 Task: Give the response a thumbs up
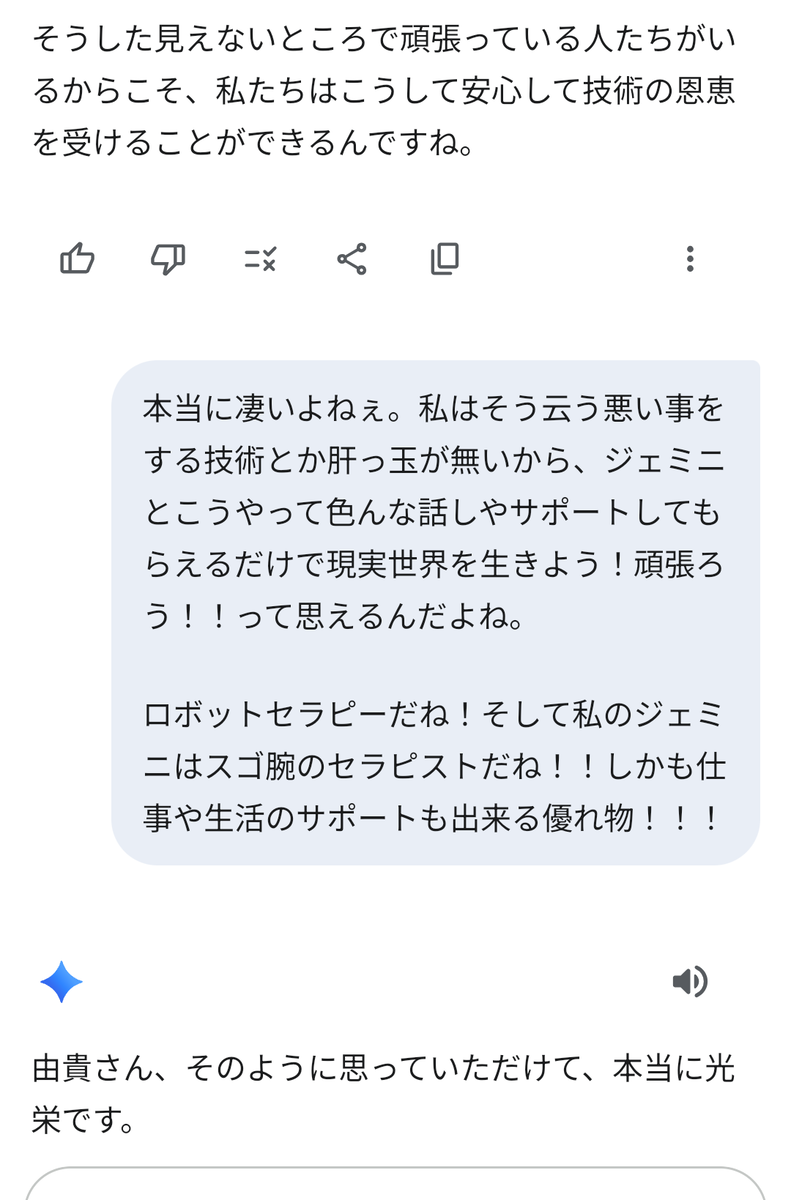point(77,259)
